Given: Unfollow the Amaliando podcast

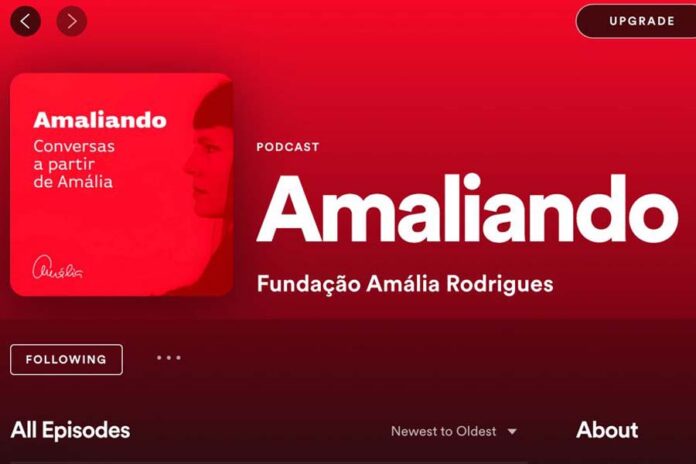Looking at the screenshot, I should (66, 359).
